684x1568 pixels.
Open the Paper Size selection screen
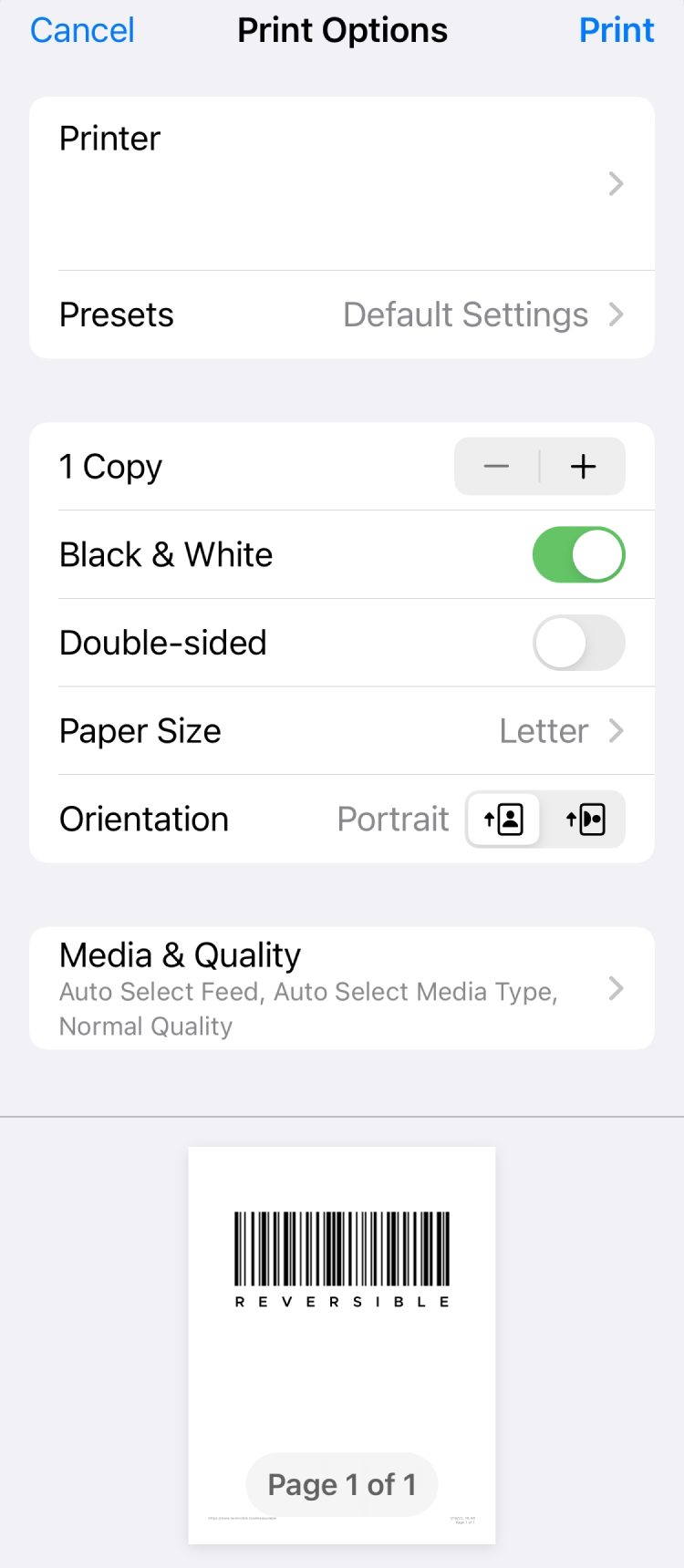[x=544, y=730]
